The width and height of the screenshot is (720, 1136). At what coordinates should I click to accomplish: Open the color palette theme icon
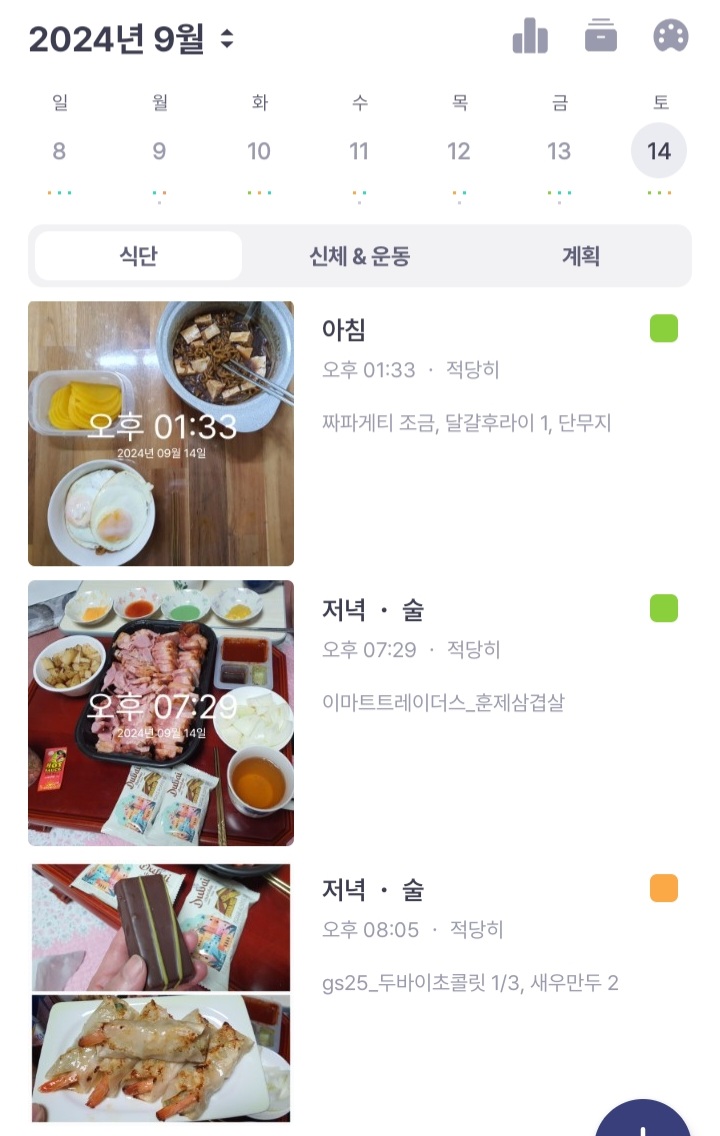pyautogui.click(x=671, y=37)
